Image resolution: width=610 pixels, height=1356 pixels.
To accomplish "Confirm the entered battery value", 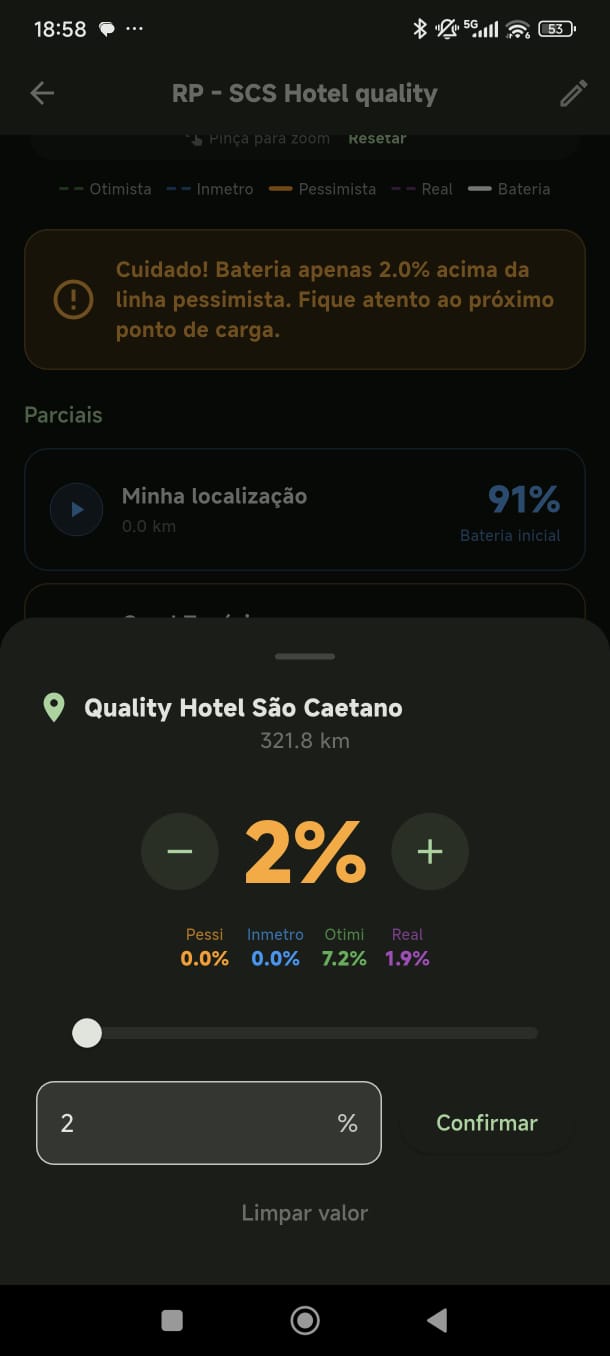I will [487, 1123].
